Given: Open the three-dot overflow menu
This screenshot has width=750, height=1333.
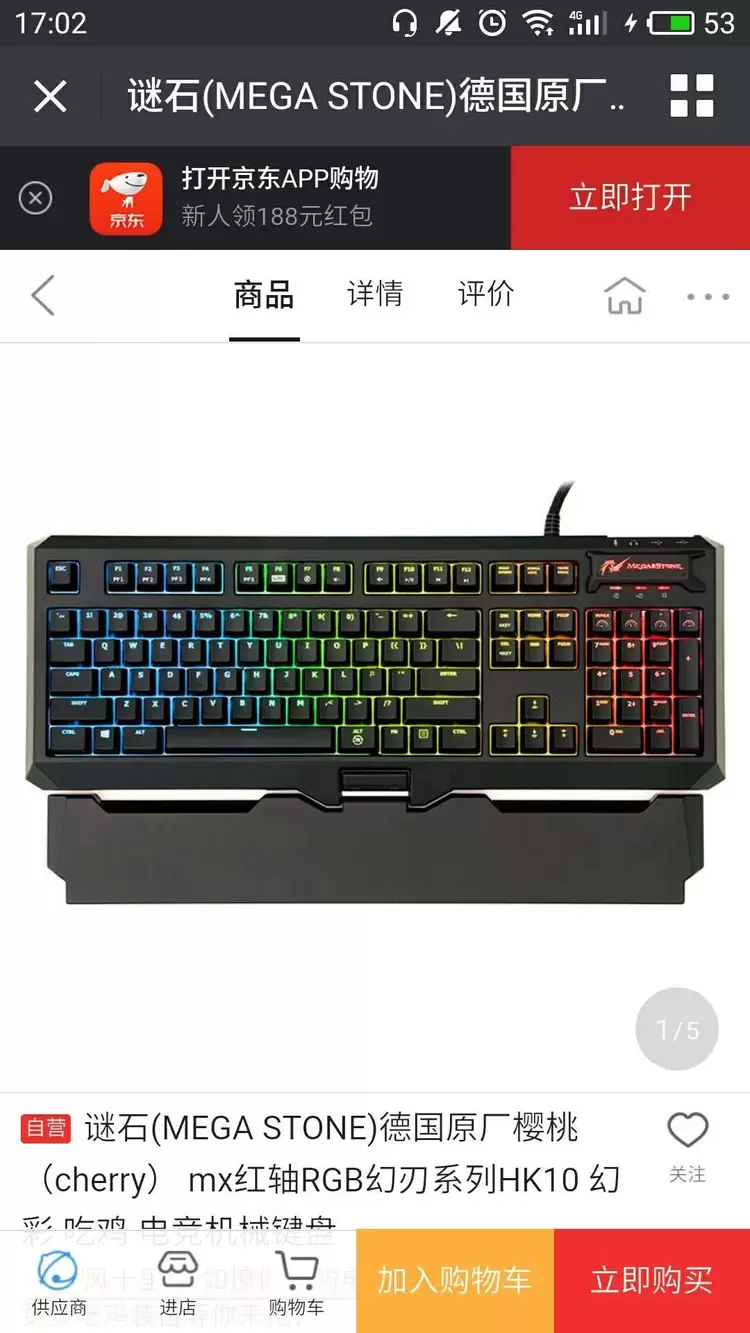Looking at the screenshot, I should (x=708, y=296).
